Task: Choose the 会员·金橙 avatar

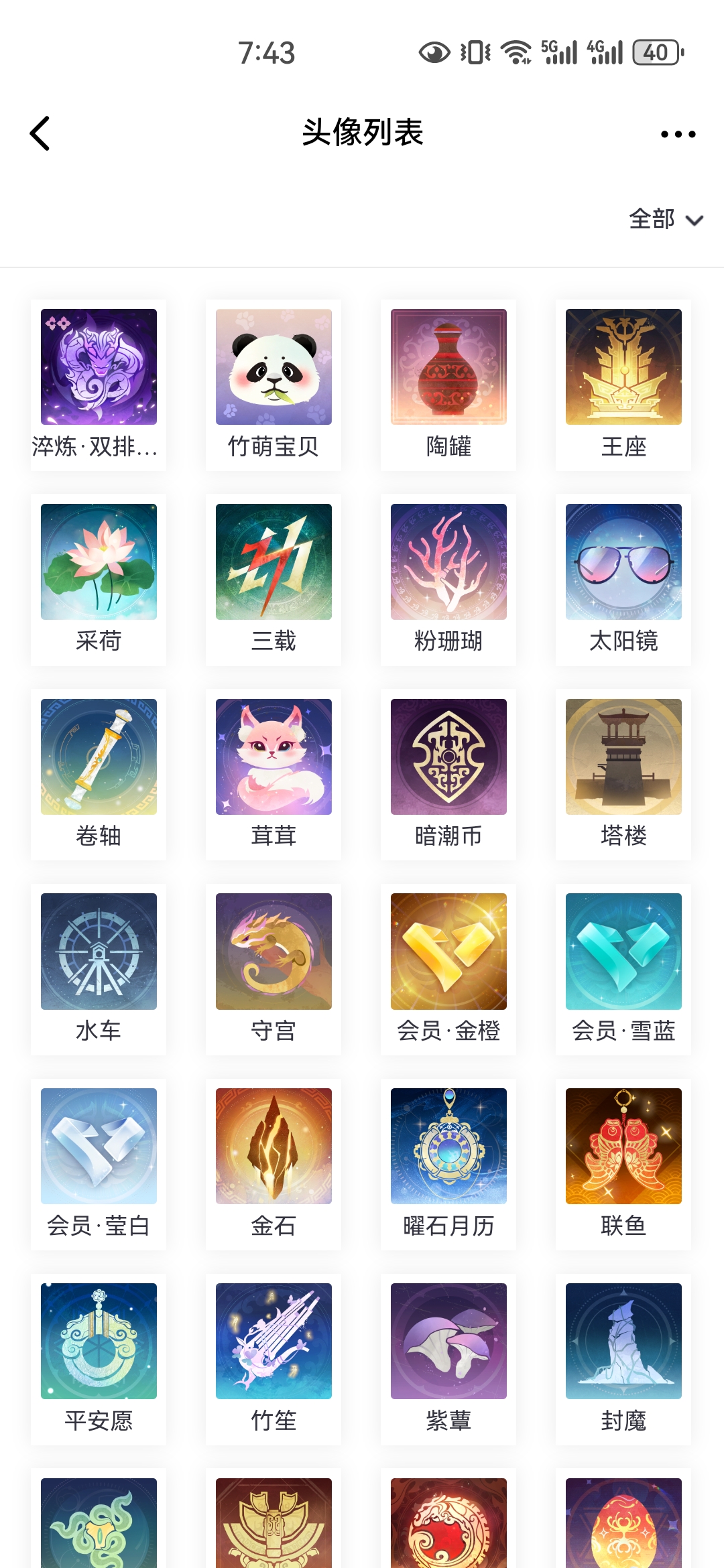Action: click(448, 952)
